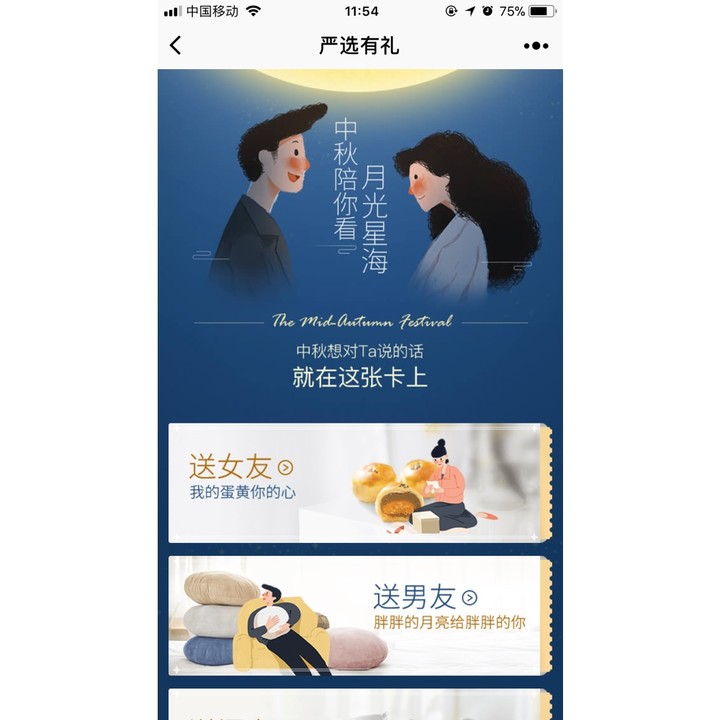Open the three-dot more menu
Screen dimensions: 720x720
(536, 46)
